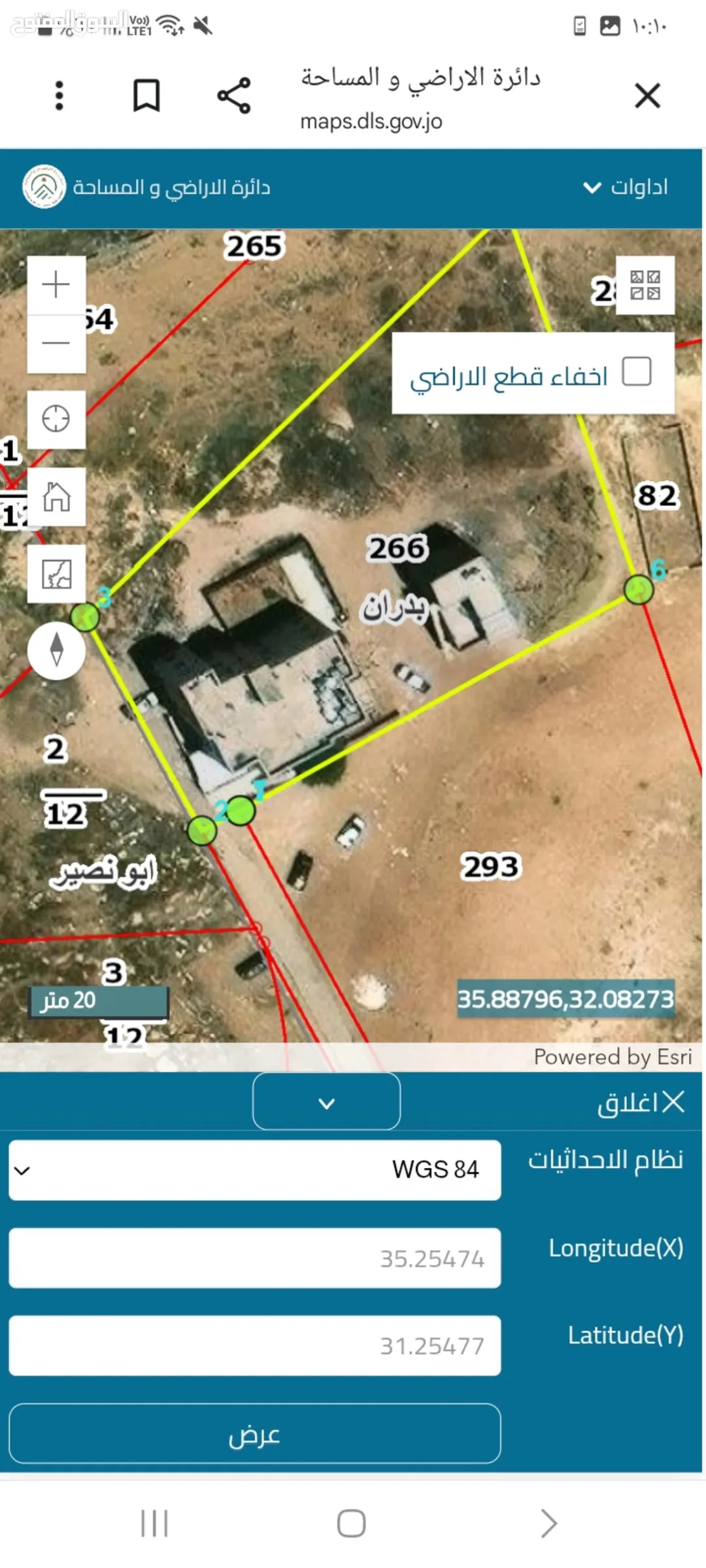Open the browser overflow menu
This screenshot has height=1568, width=706.
click(x=59, y=96)
